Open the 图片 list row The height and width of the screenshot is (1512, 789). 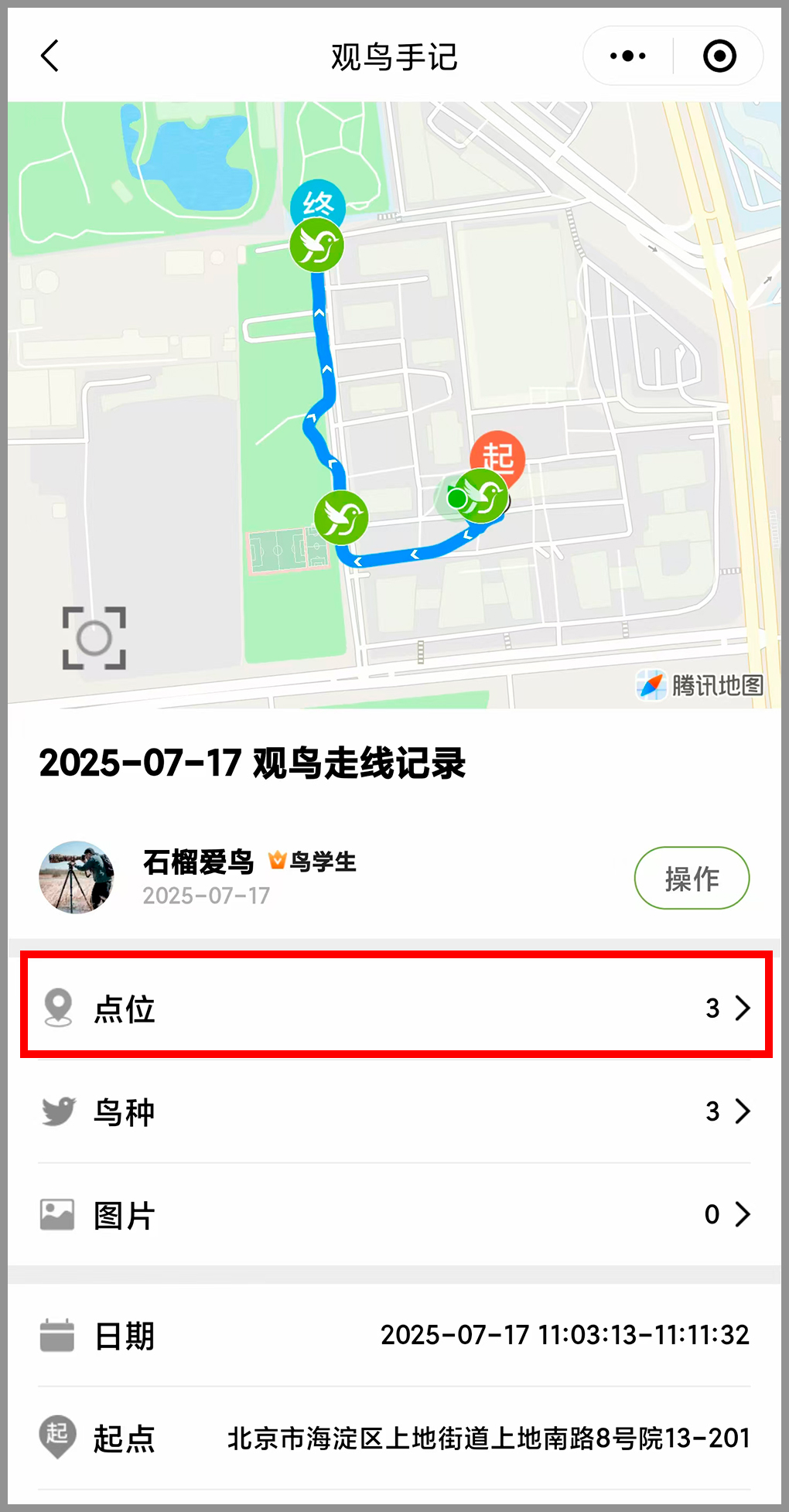click(x=395, y=1214)
